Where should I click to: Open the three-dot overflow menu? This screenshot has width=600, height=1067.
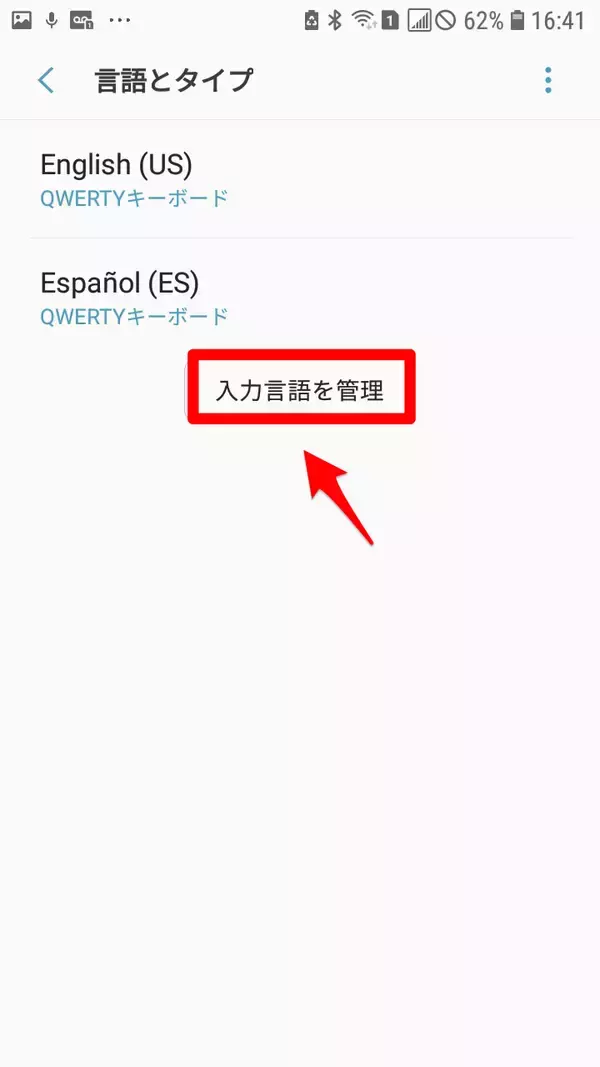click(x=547, y=80)
